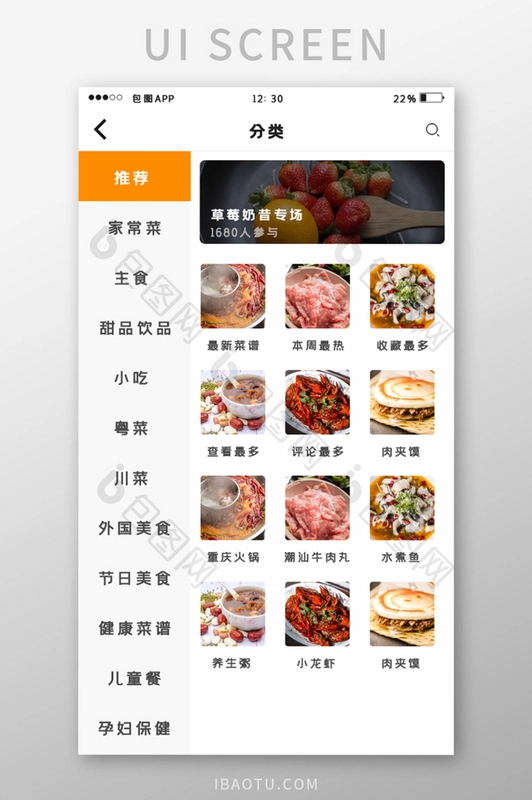This screenshot has width=532, height=800.
Task: Open the 评论最多 tile
Action: click(317, 414)
